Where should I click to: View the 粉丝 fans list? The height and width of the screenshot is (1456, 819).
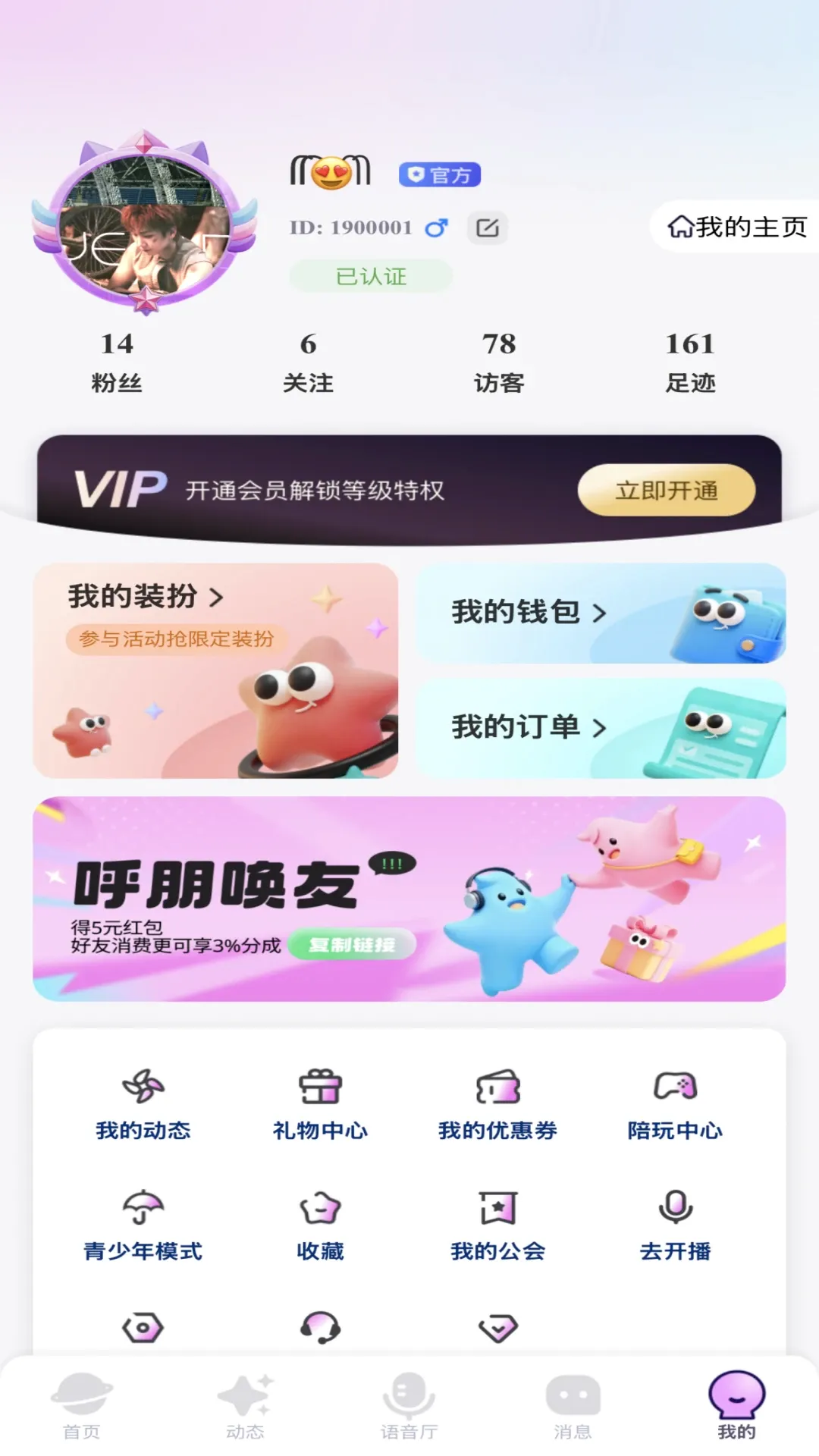click(117, 362)
